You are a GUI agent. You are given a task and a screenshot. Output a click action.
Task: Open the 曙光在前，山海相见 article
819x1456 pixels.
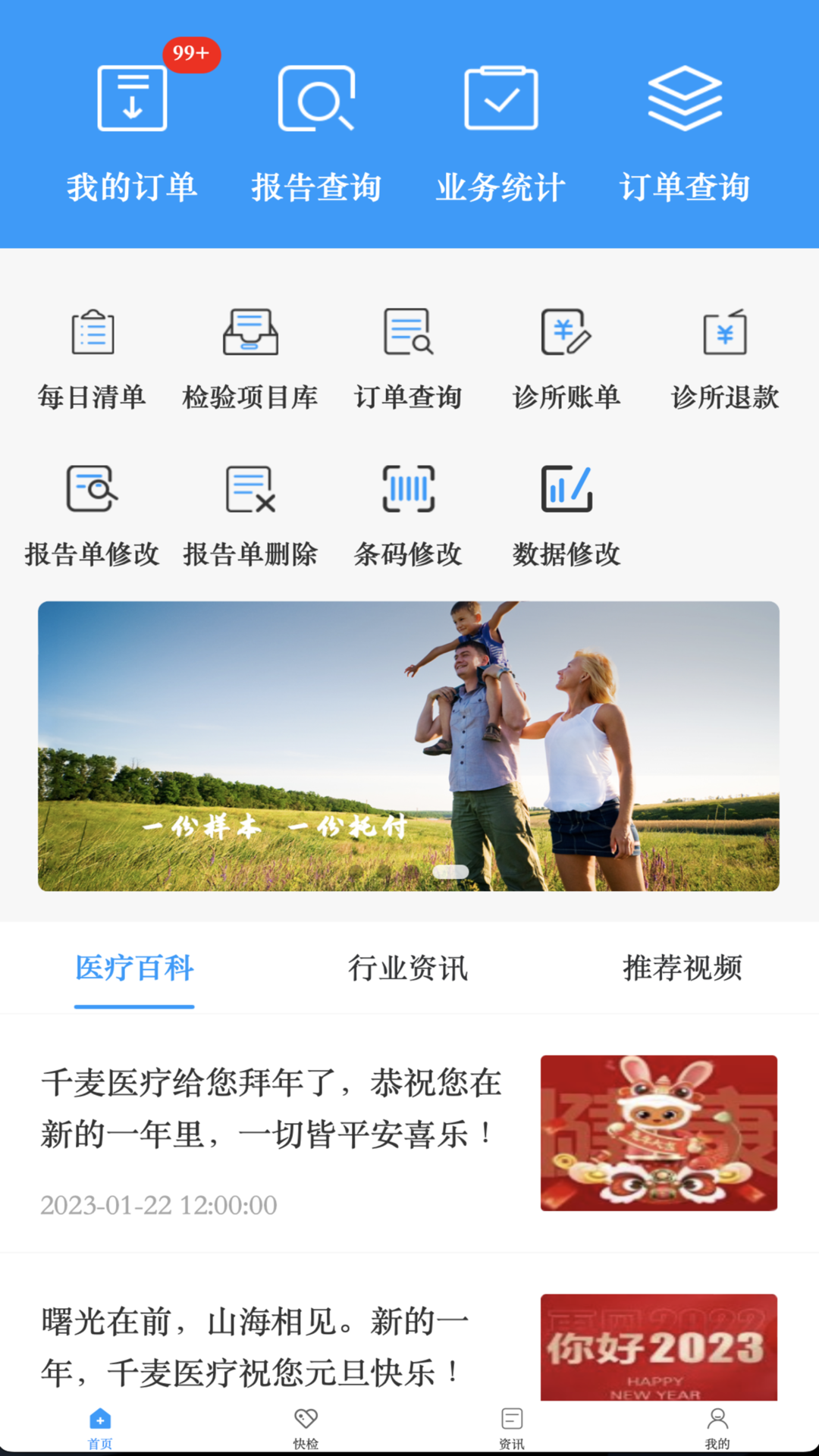[256, 1347]
